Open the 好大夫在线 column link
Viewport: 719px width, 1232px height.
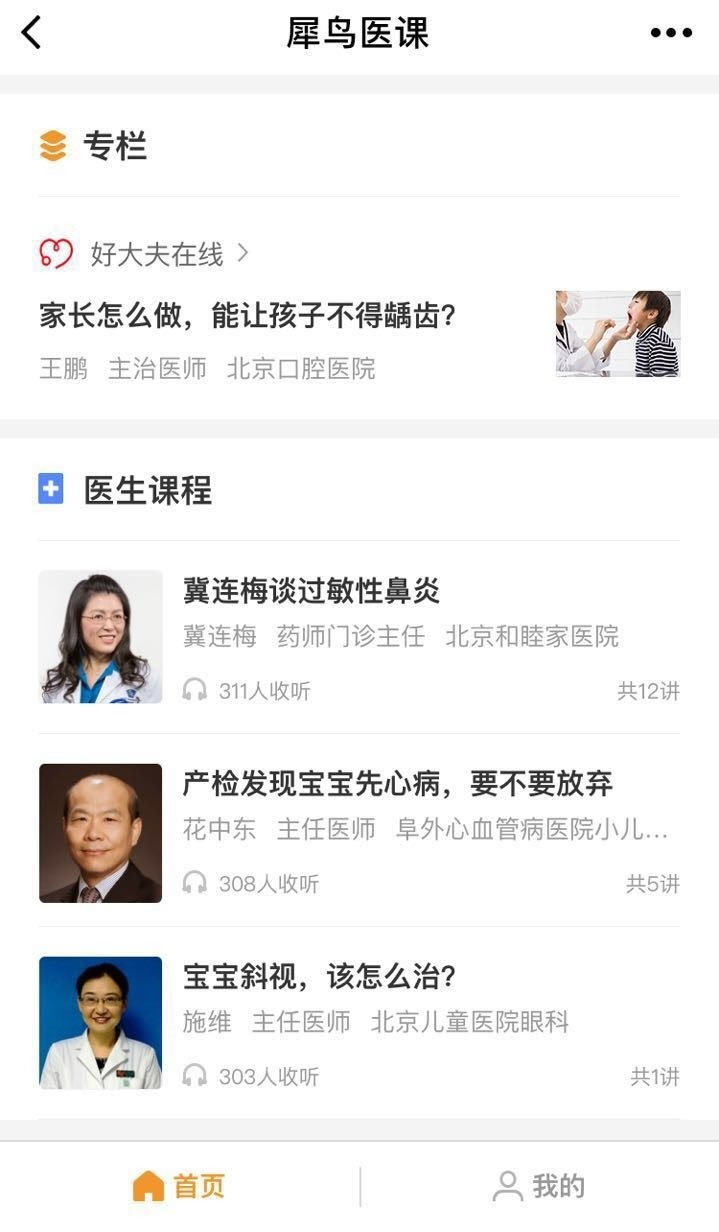[x=144, y=254]
